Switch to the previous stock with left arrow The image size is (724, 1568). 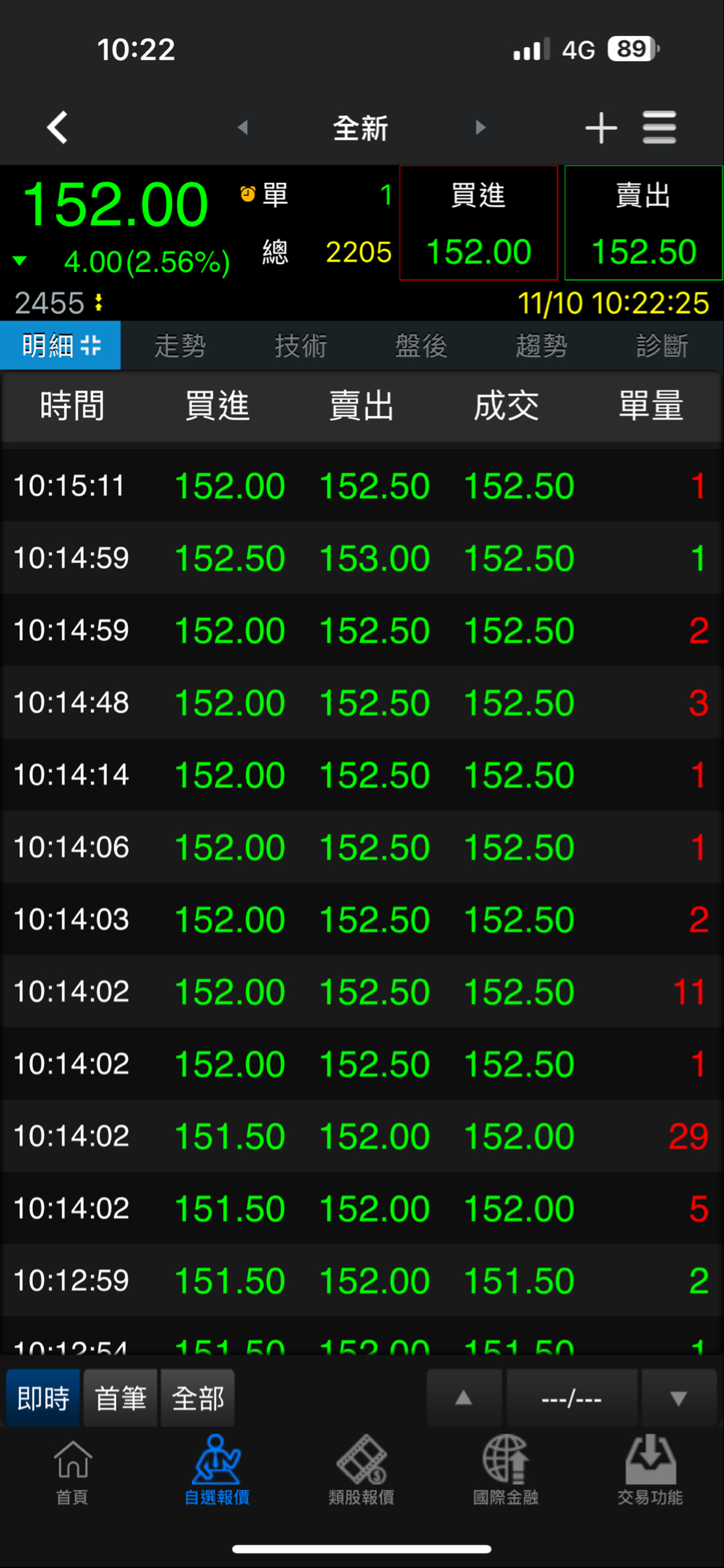pyautogui.click(x=243, y=127)
